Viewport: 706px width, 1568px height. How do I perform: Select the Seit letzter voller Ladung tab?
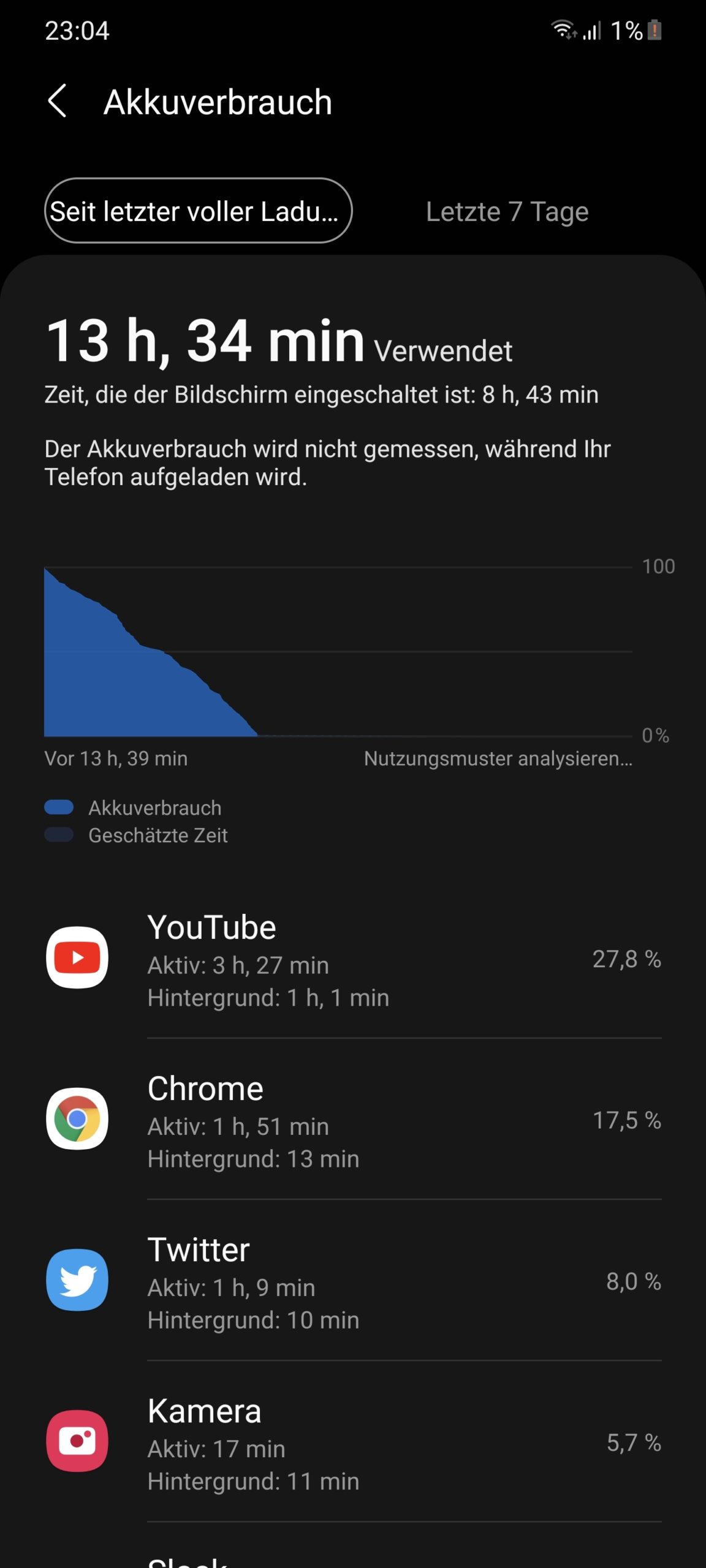pos(198,211)
